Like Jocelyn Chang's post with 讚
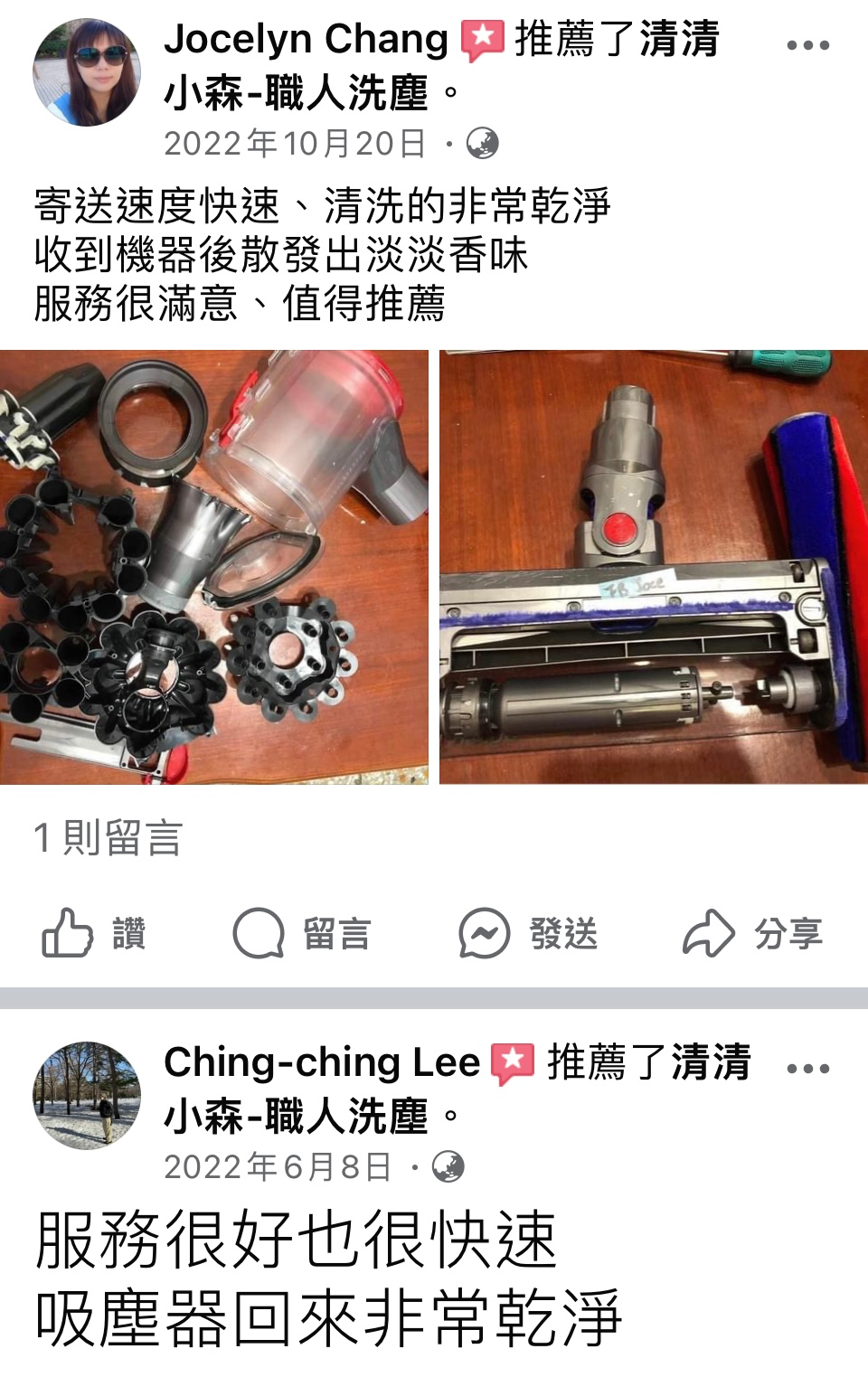 coord(94,933)
